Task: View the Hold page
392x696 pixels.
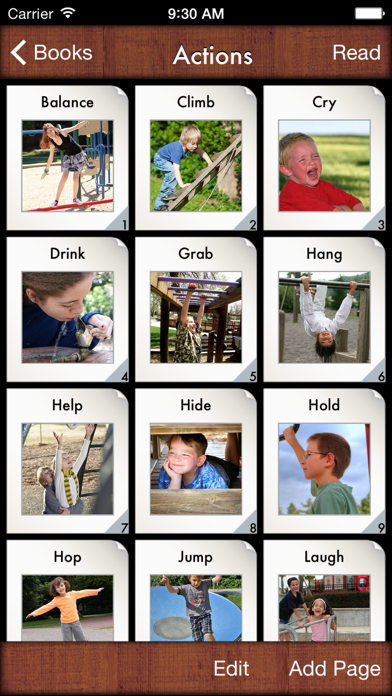Action: pyautogui.click(x=324, y=461)
